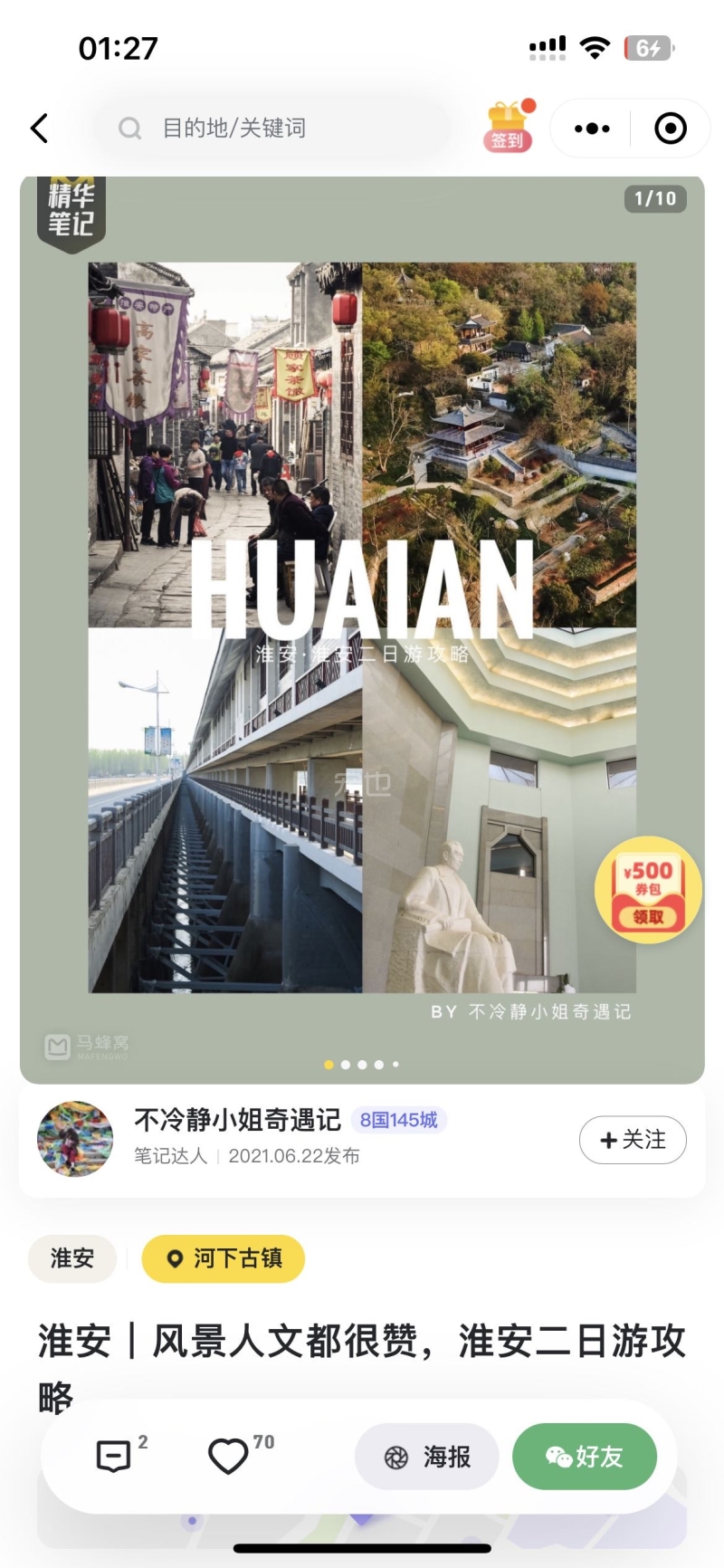Generate a 海报 poster
The height and width of the screenshot is (1568, 724).
pyautogui.click(x=427, y=1457)
